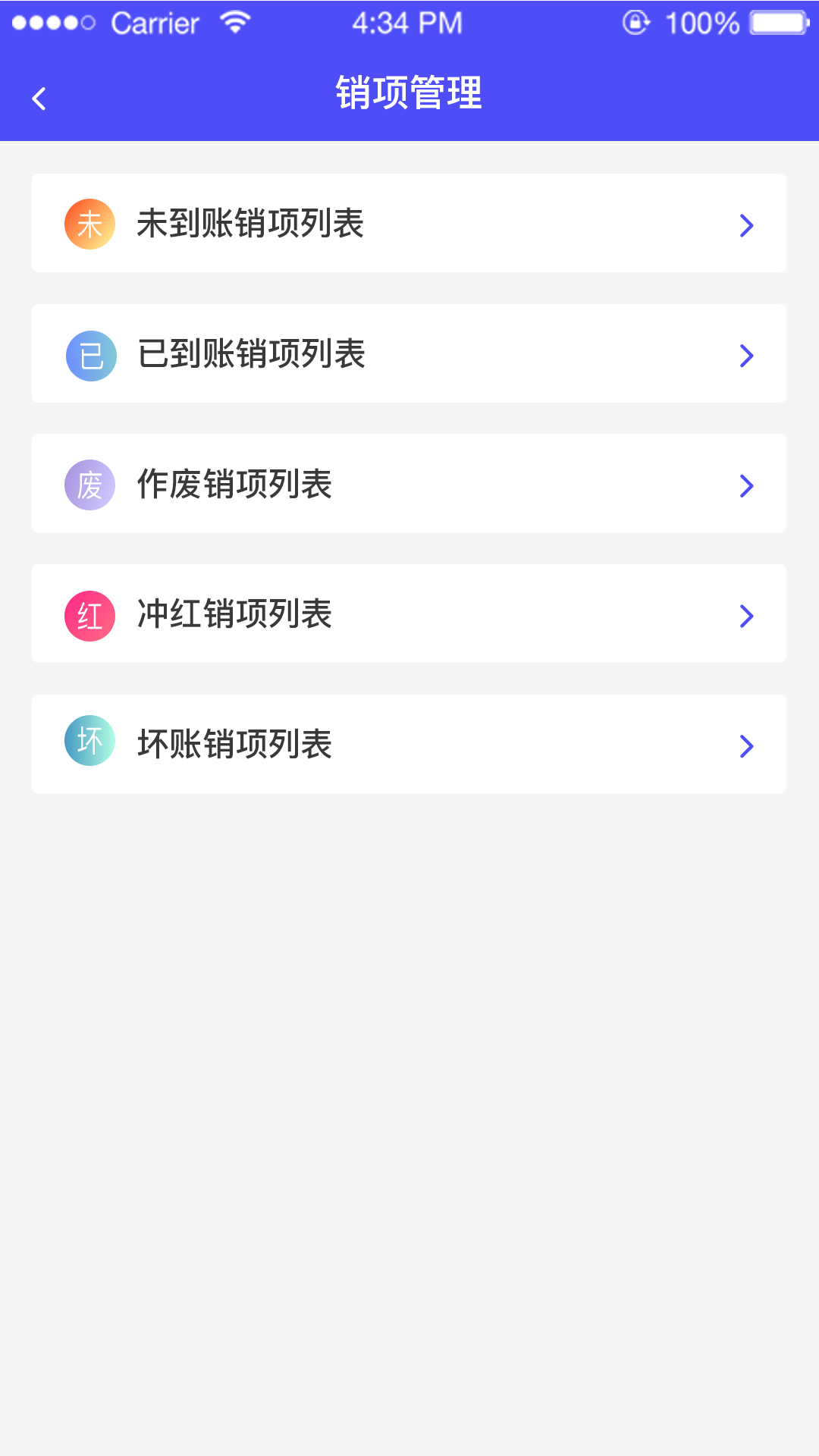View 冲红销项列表
Viewport: 819px width, 1456px height.
[x=408, y=614]
